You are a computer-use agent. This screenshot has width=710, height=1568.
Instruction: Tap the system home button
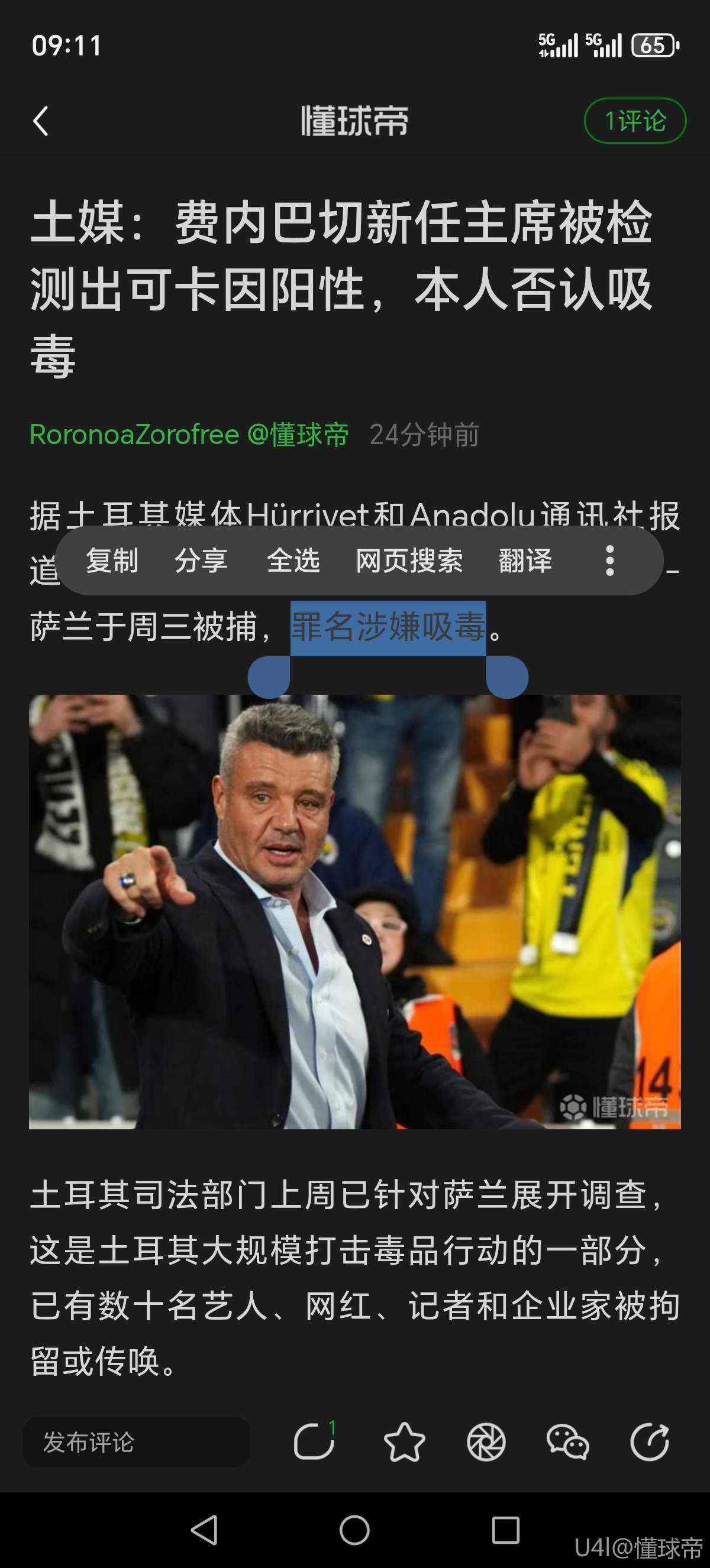tap(354, 1530)
